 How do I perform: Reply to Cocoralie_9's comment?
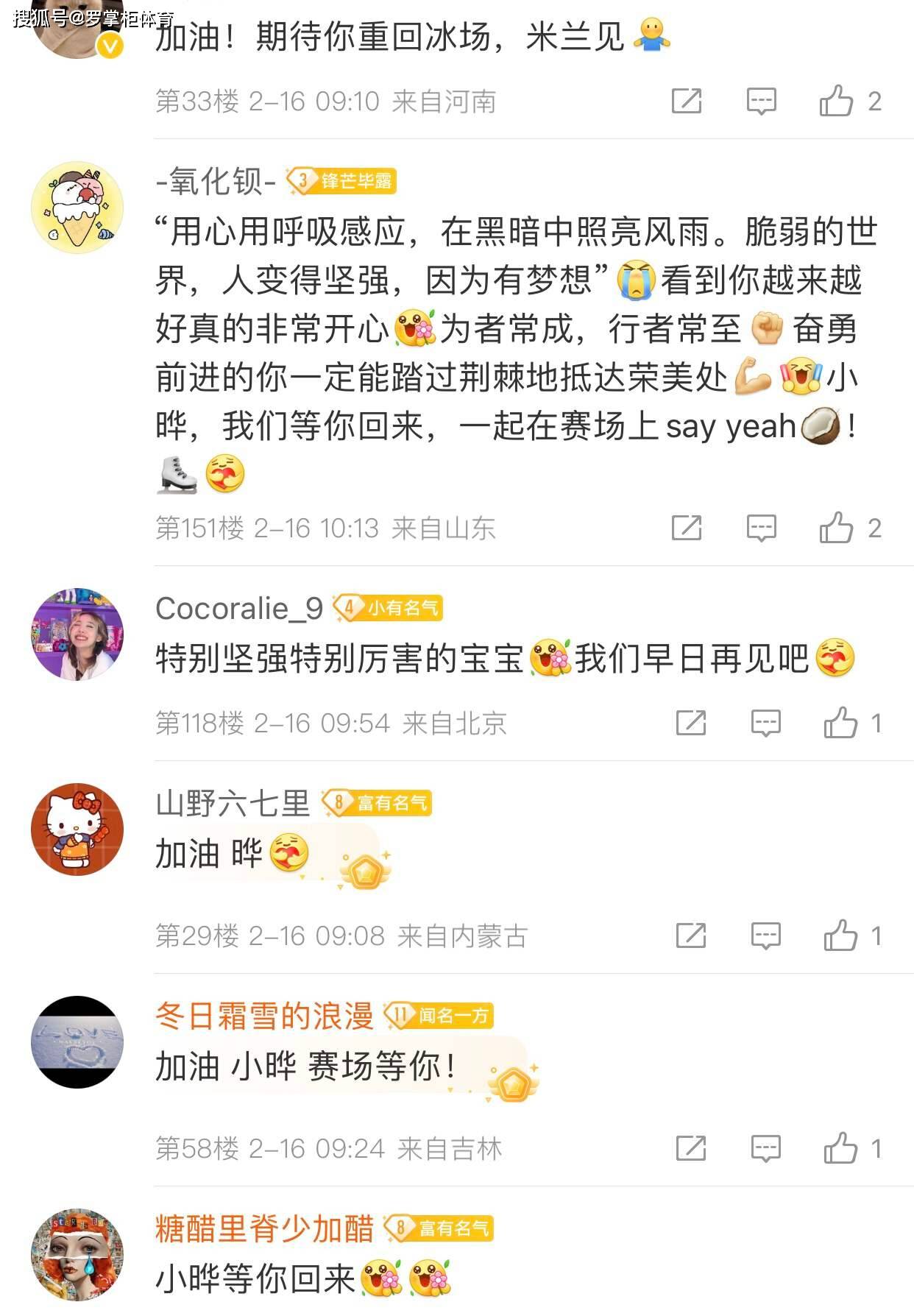click(765, 723)
